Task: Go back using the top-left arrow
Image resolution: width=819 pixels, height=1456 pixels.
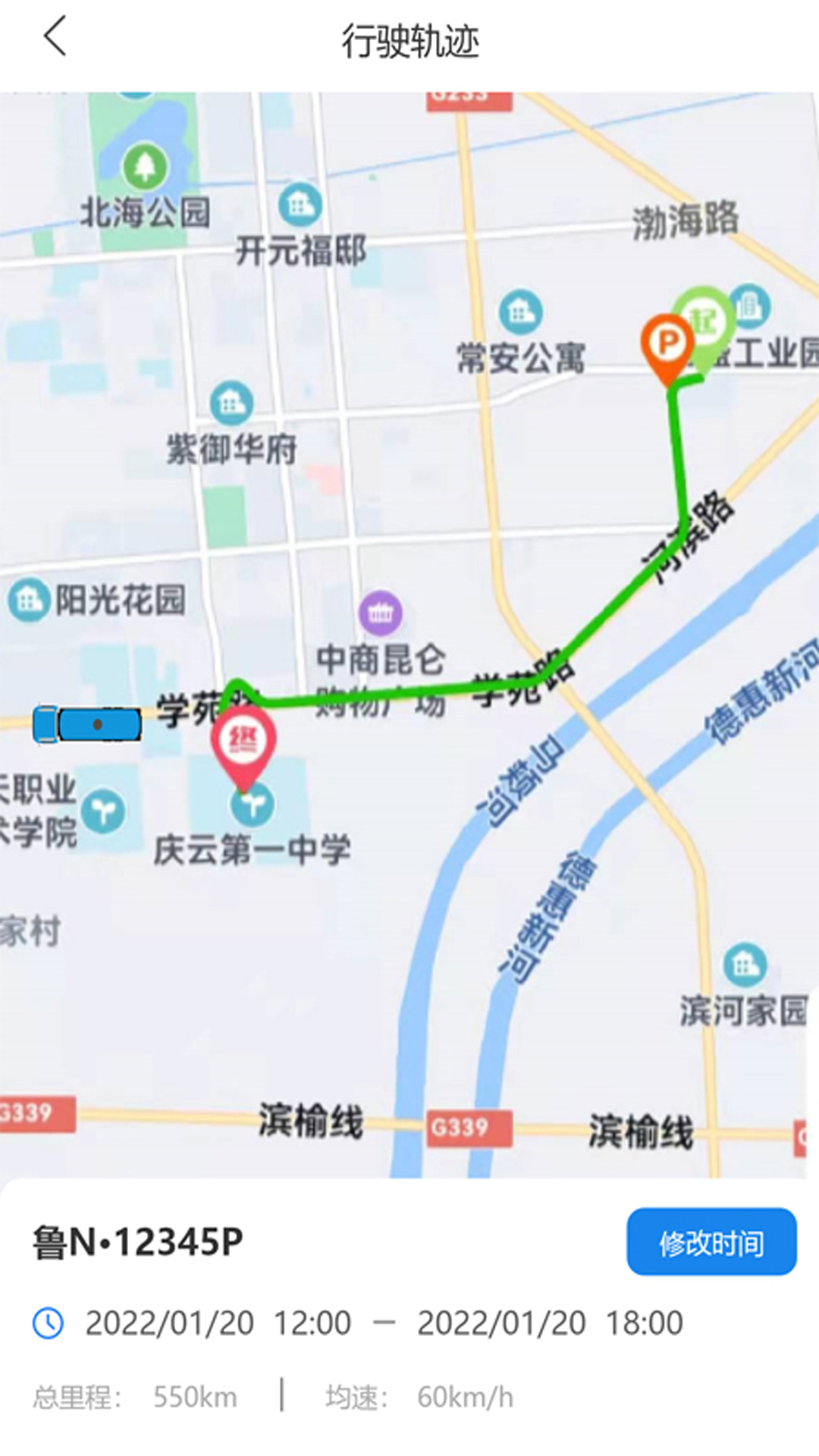Action: tap(55, 36)
